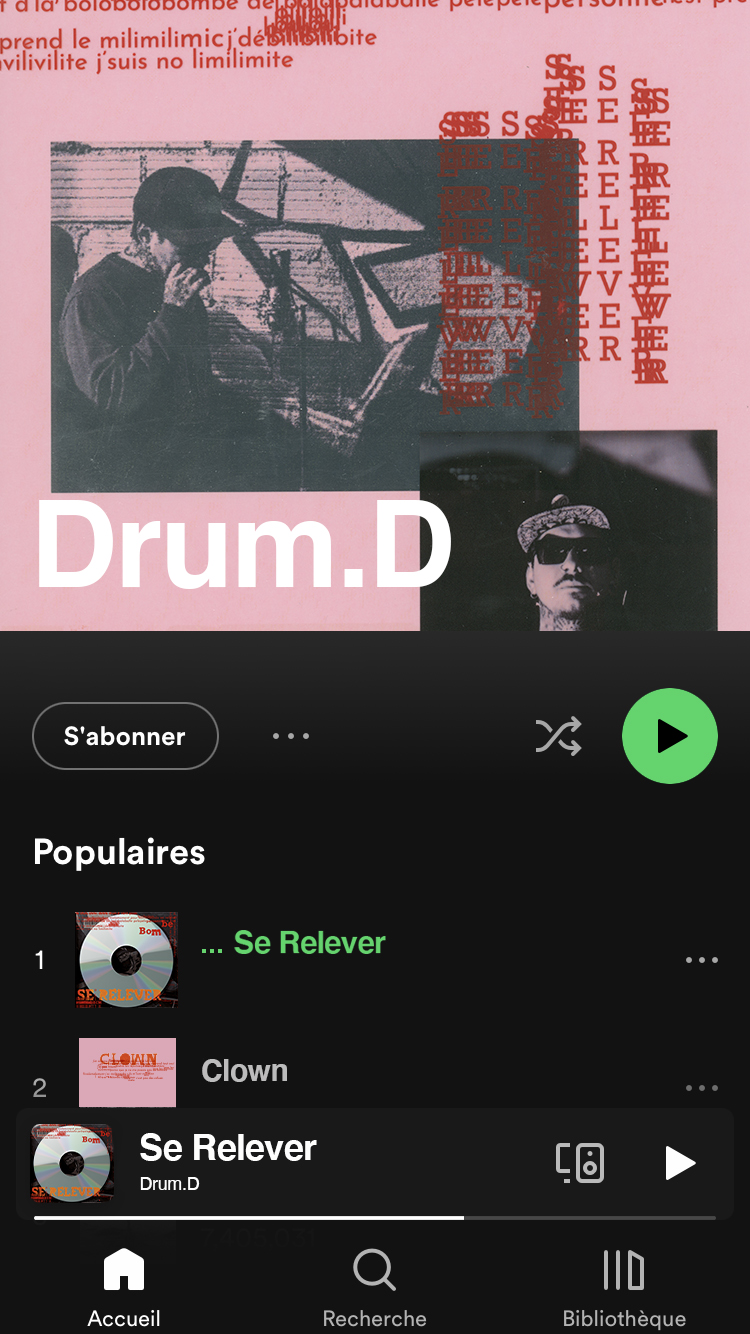Open more options for Clown
Image resolution: width=750 pixels, height=1334 pixels.
(x=701, y=1088)
